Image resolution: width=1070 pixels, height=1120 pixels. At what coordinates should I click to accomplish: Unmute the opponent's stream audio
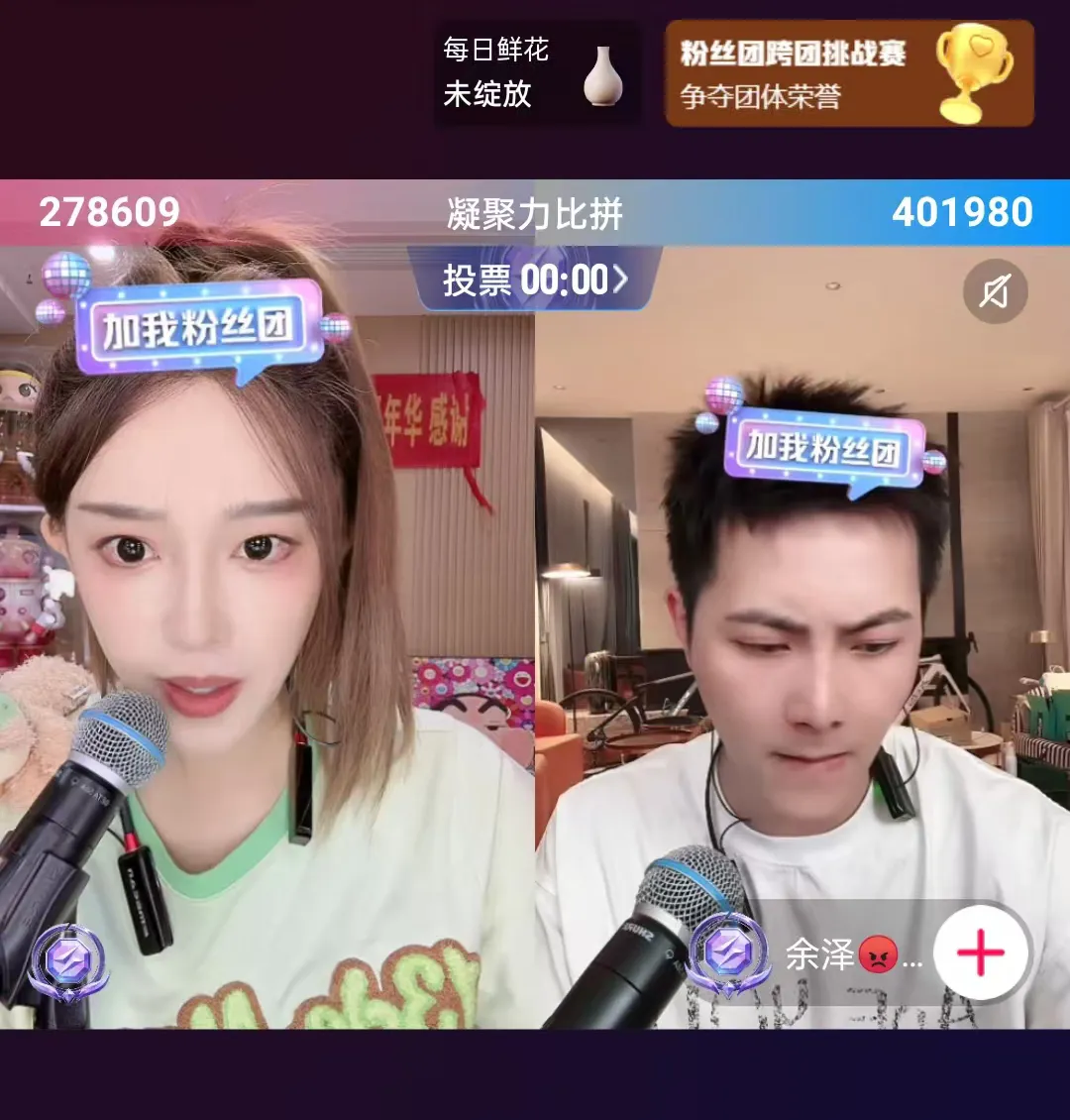995,291
